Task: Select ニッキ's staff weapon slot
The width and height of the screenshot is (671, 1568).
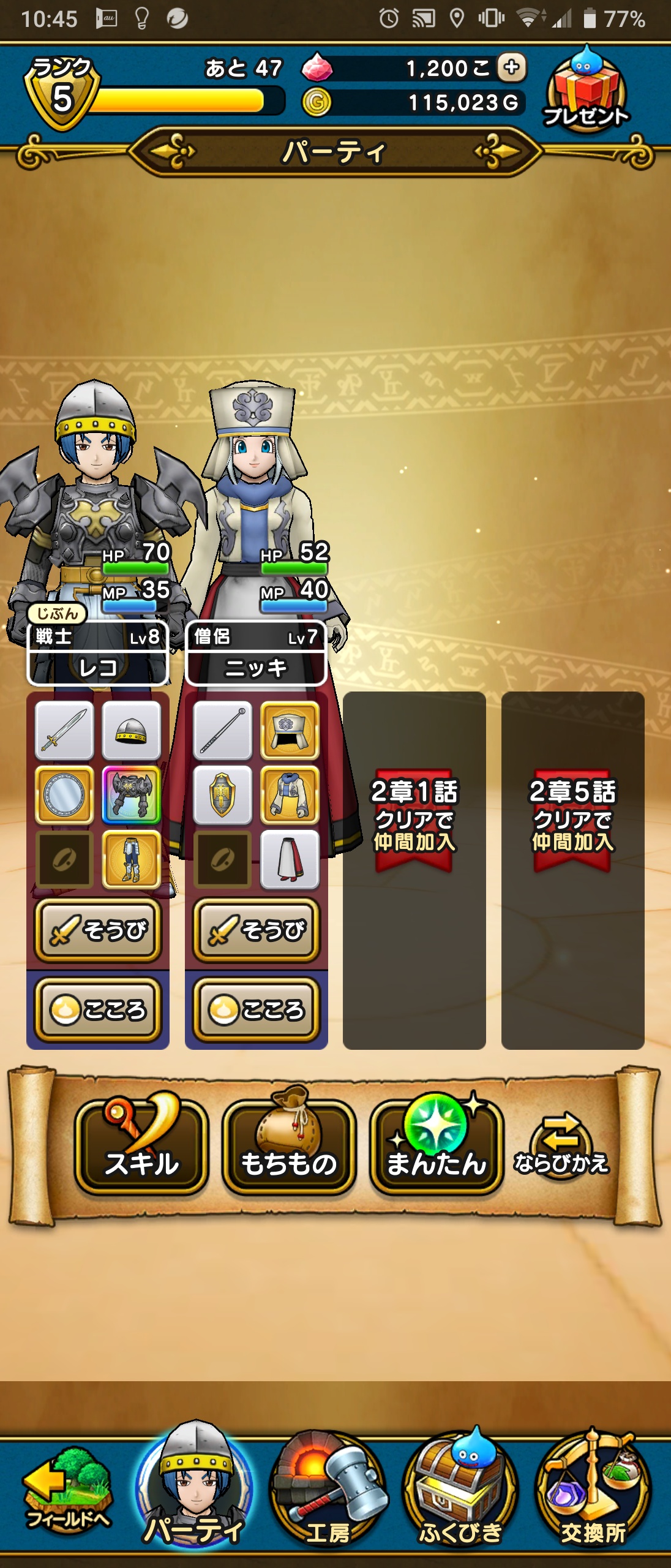Action: (222, 730)
